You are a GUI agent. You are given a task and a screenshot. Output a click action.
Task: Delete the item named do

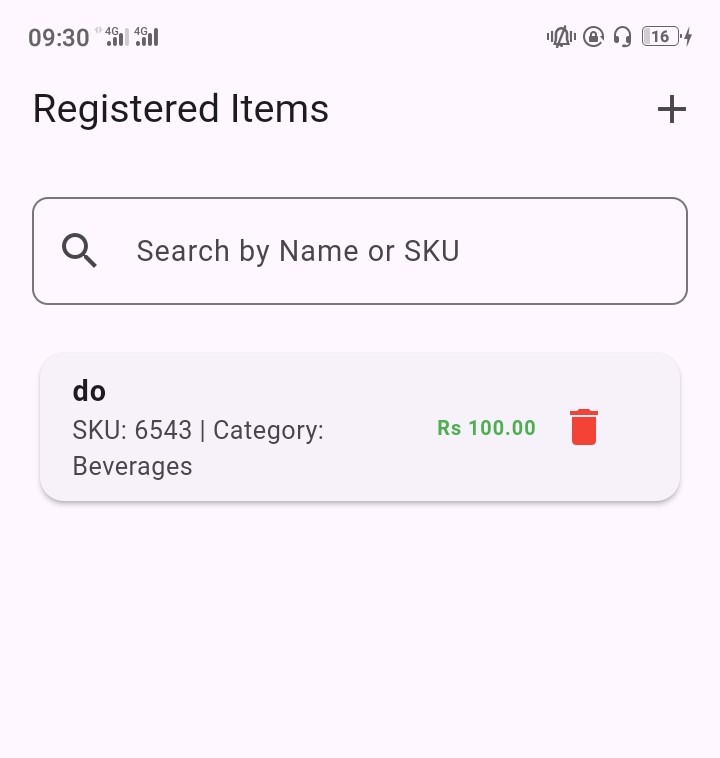(584, 427)
